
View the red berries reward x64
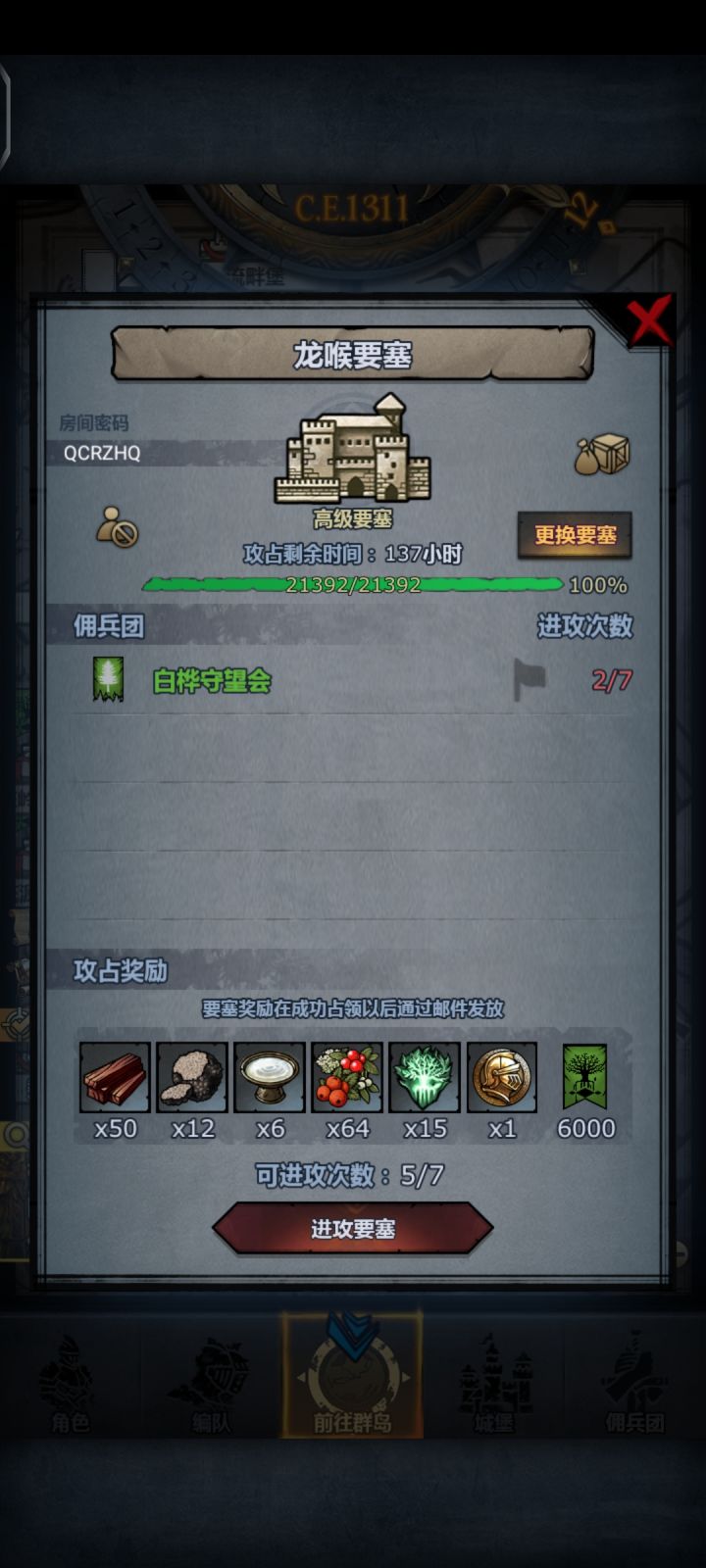(x=347, y=1077)
